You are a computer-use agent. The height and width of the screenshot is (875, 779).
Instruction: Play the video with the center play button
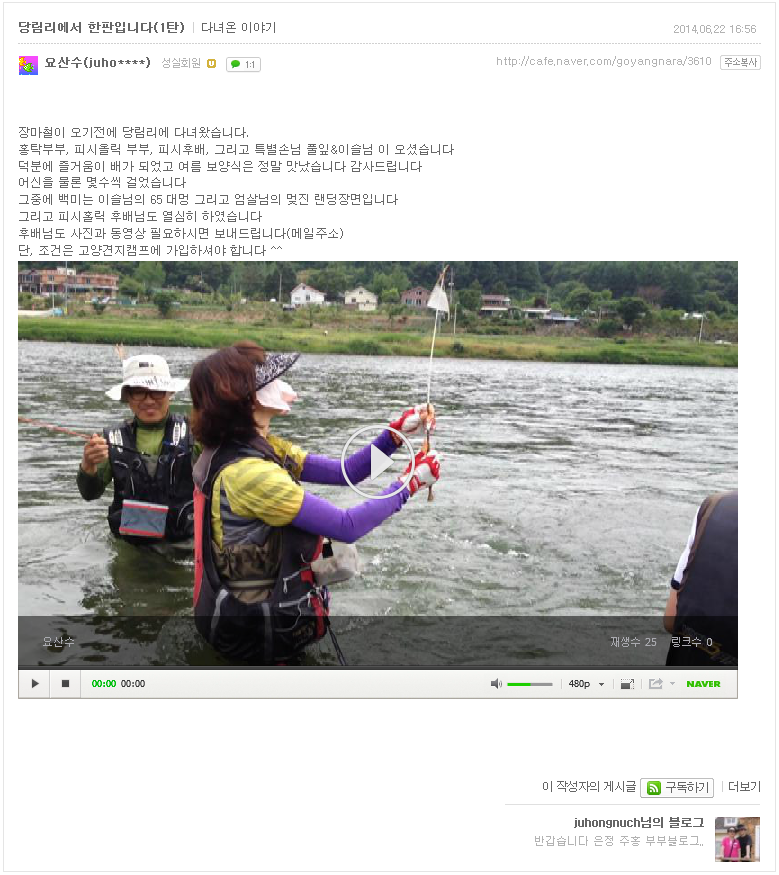(377, 462)
